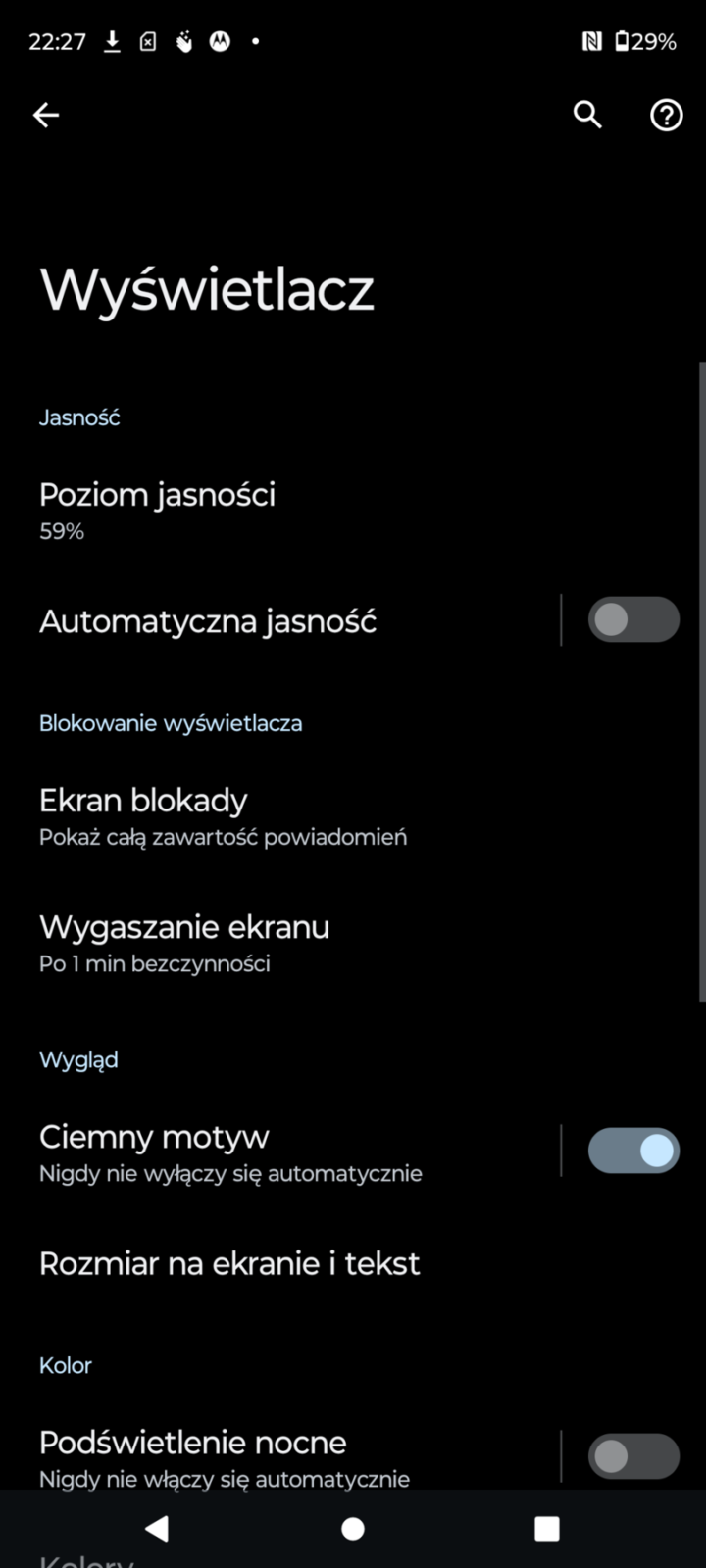The width and height of the screenshot is (706, 1568).
Task: Tap the system home button
Action: point(353,1528)
